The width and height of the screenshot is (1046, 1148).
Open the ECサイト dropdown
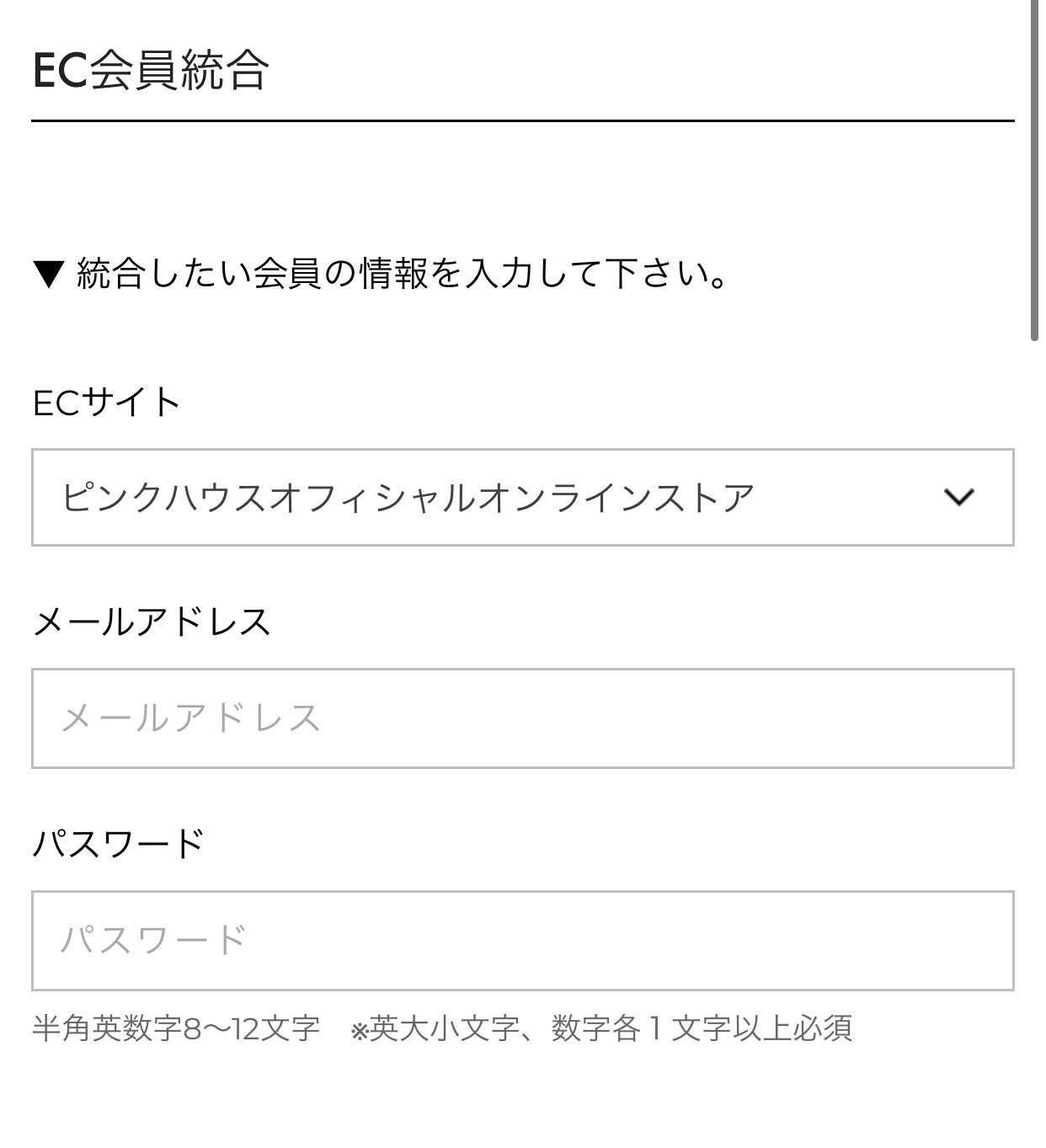click(x=522, y=498)
